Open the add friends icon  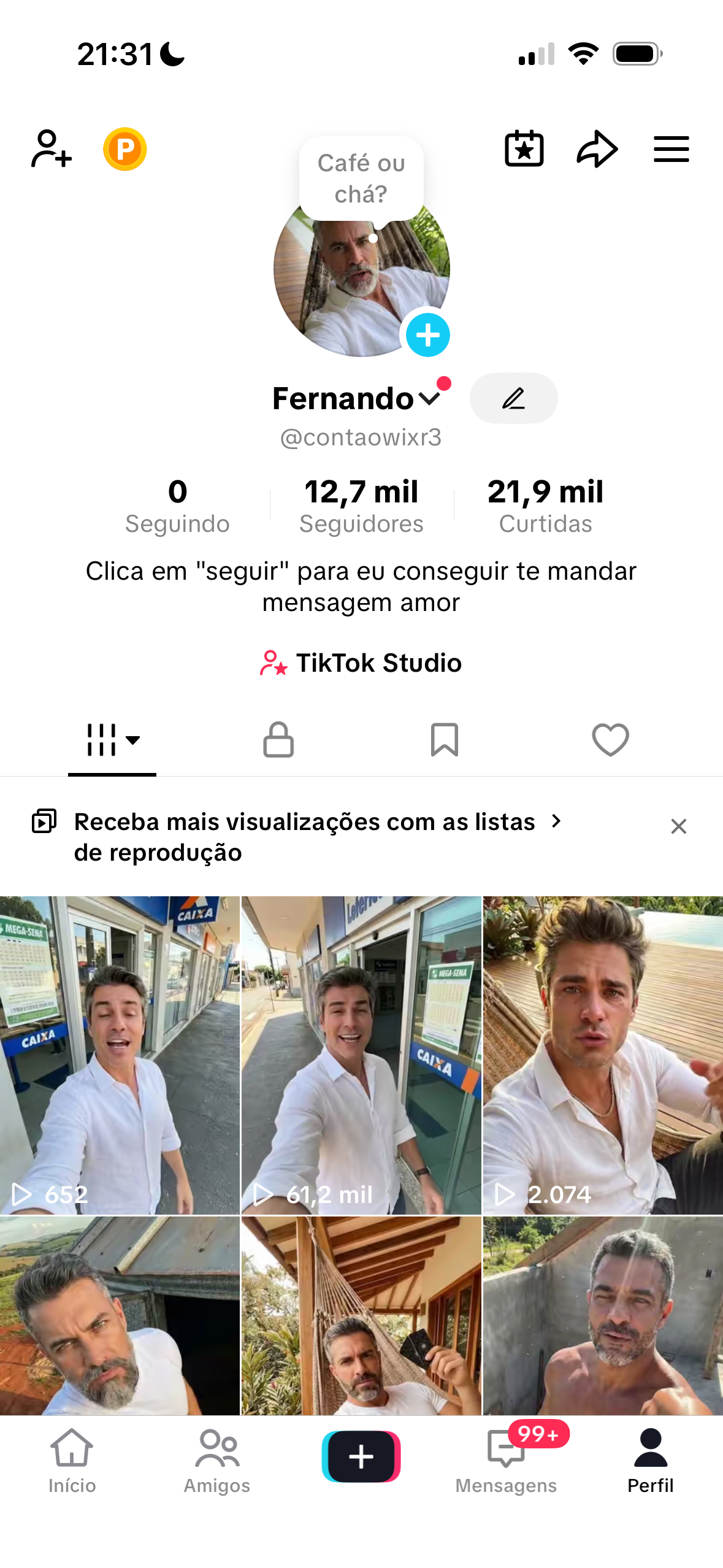tap(52, 148)
